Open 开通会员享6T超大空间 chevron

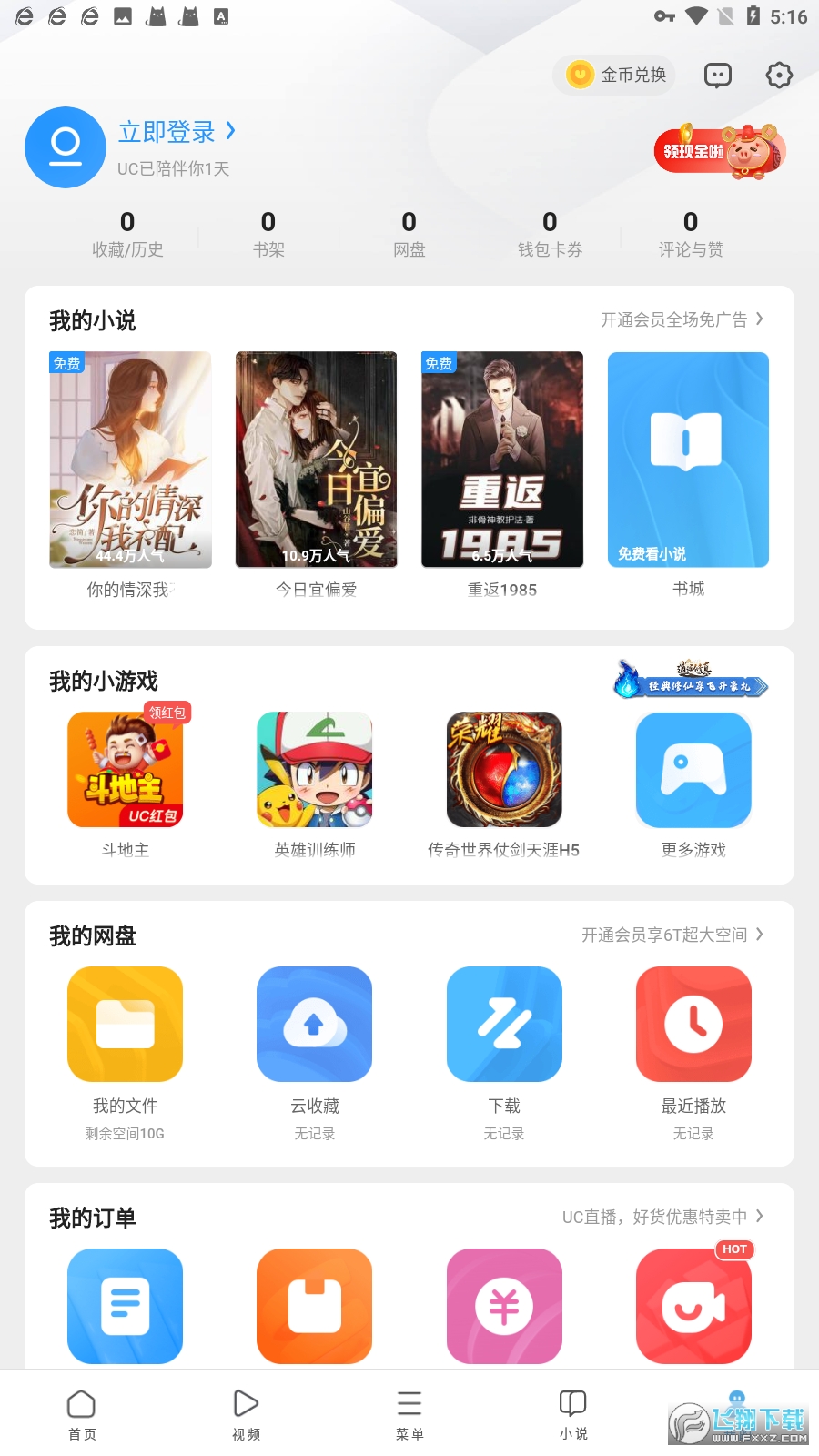[671, 935]
